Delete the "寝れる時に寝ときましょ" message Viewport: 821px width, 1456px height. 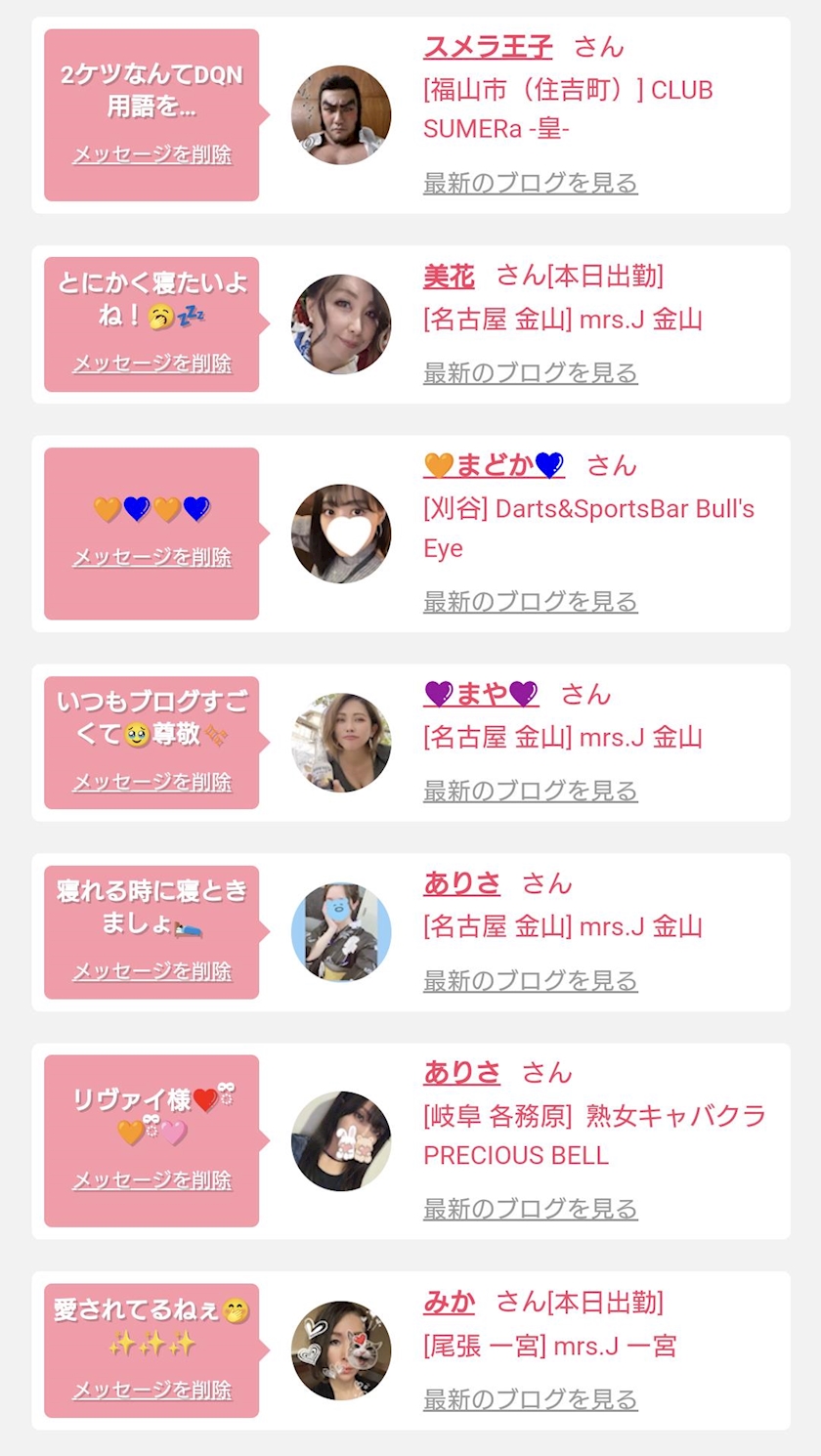[151, 971]
